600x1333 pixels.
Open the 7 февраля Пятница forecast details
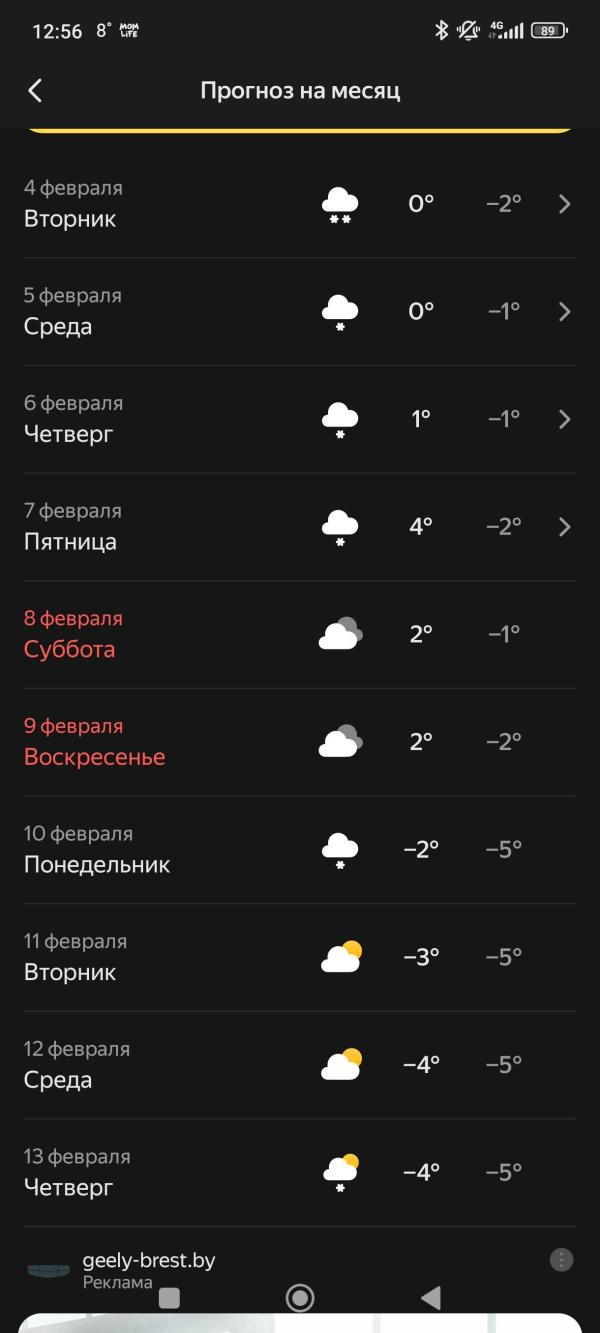point(299,526)
